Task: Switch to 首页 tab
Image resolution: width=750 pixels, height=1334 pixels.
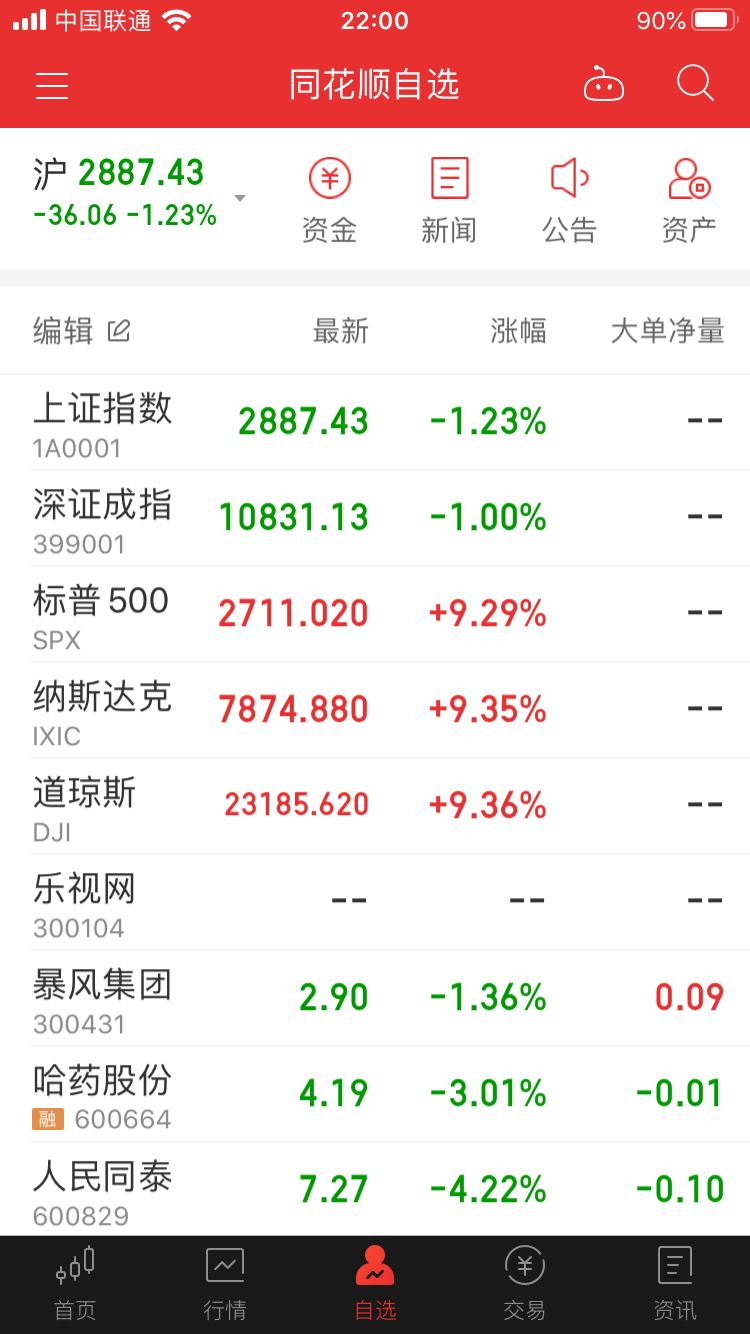Action: [75, 1285]
